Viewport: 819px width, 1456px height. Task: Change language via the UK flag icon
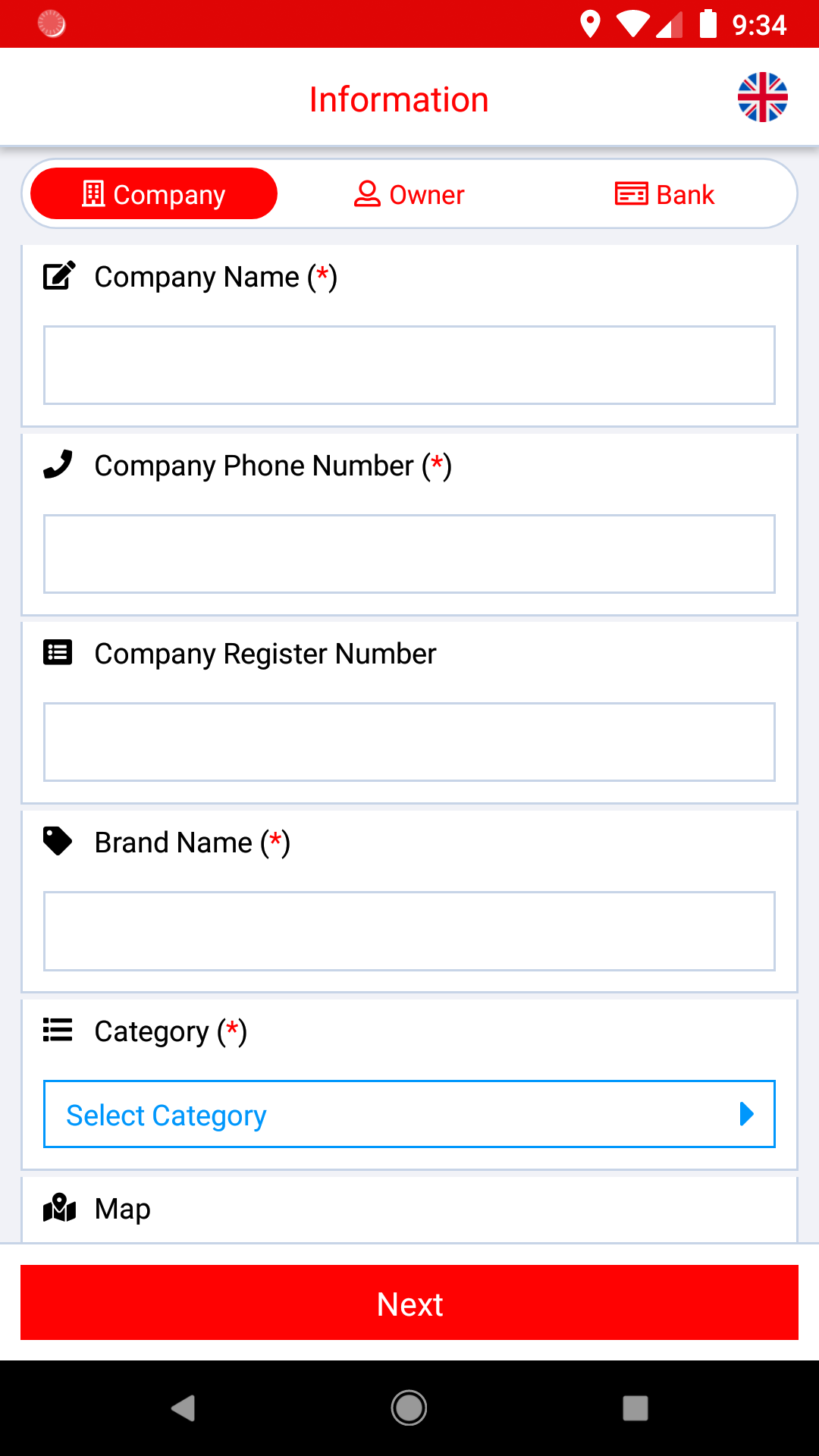[763, 97]
